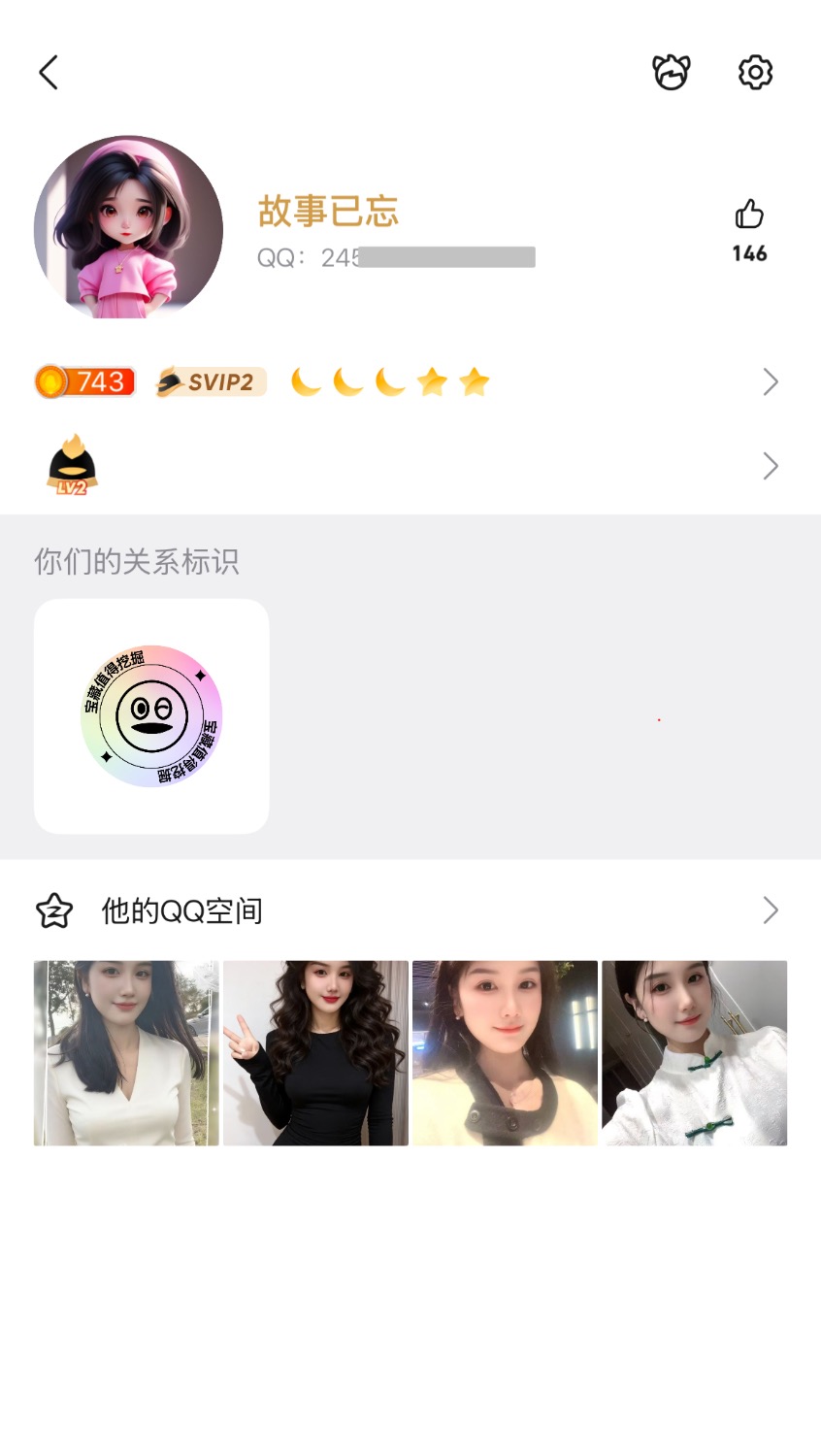Open the 宝藏值得挖掘 relationship badge card

point(151,716)
